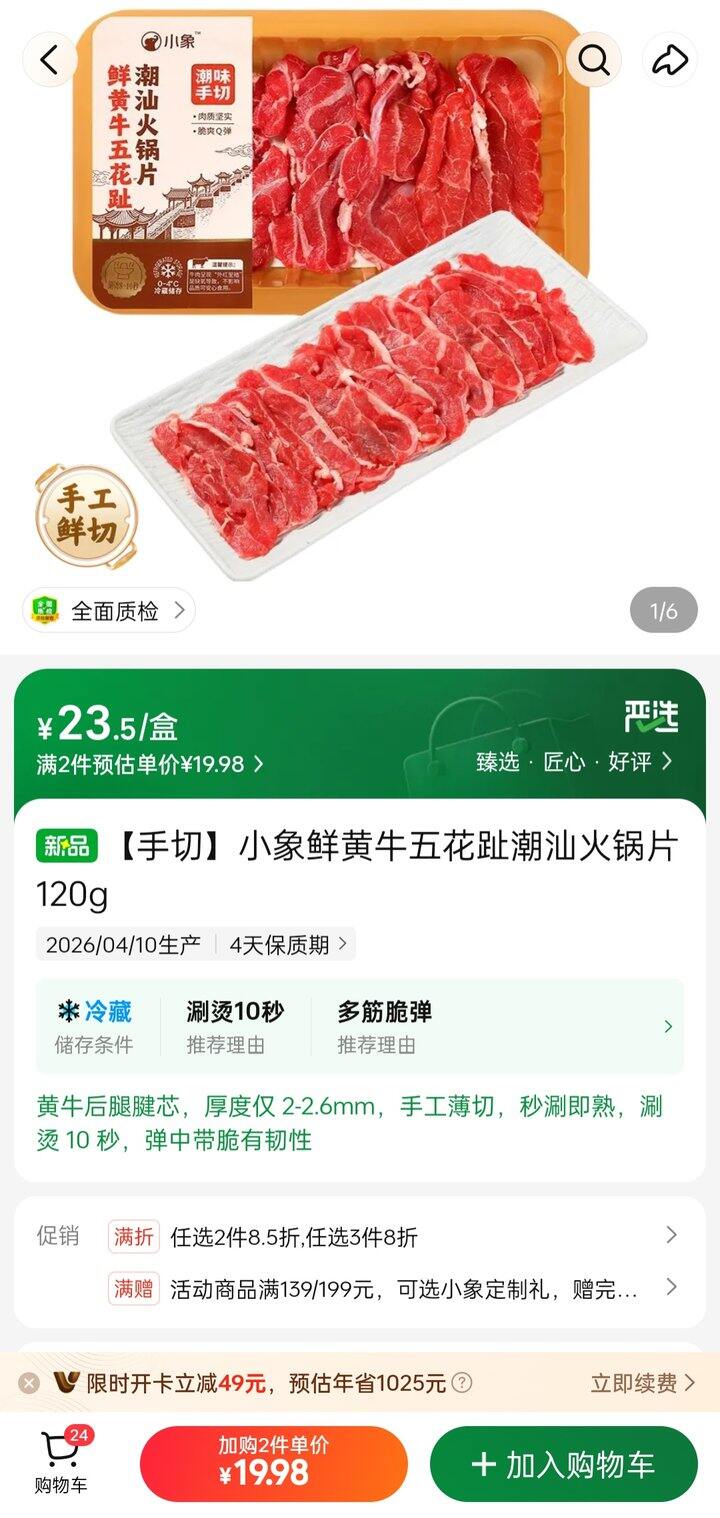Click the 加购2件单价¥19.98 button
This screenshot has width=720, height=1518.
tap(272, 1463)
